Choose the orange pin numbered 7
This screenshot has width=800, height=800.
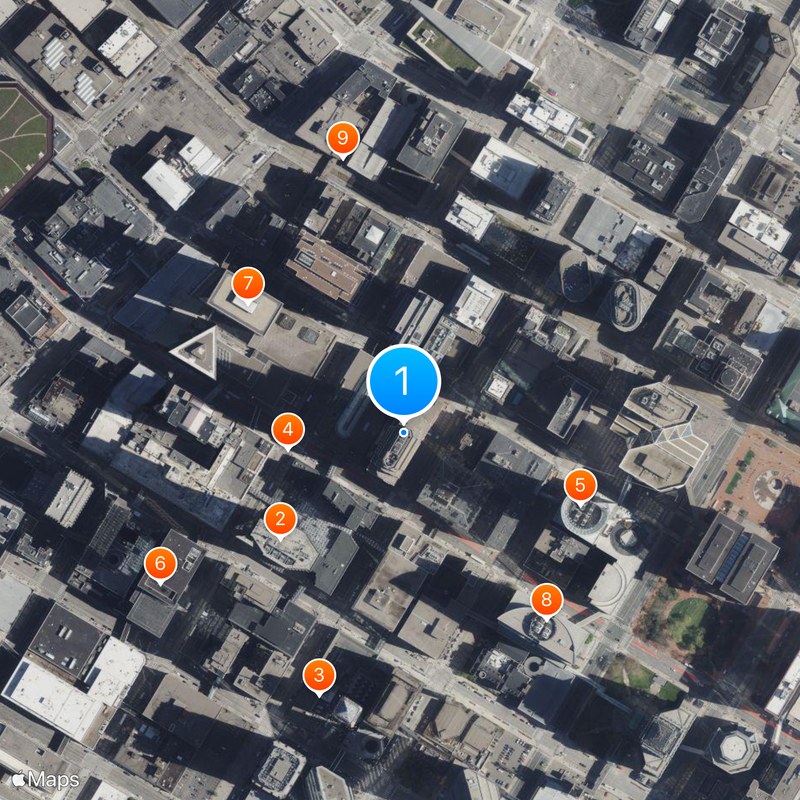pos(247,283)
